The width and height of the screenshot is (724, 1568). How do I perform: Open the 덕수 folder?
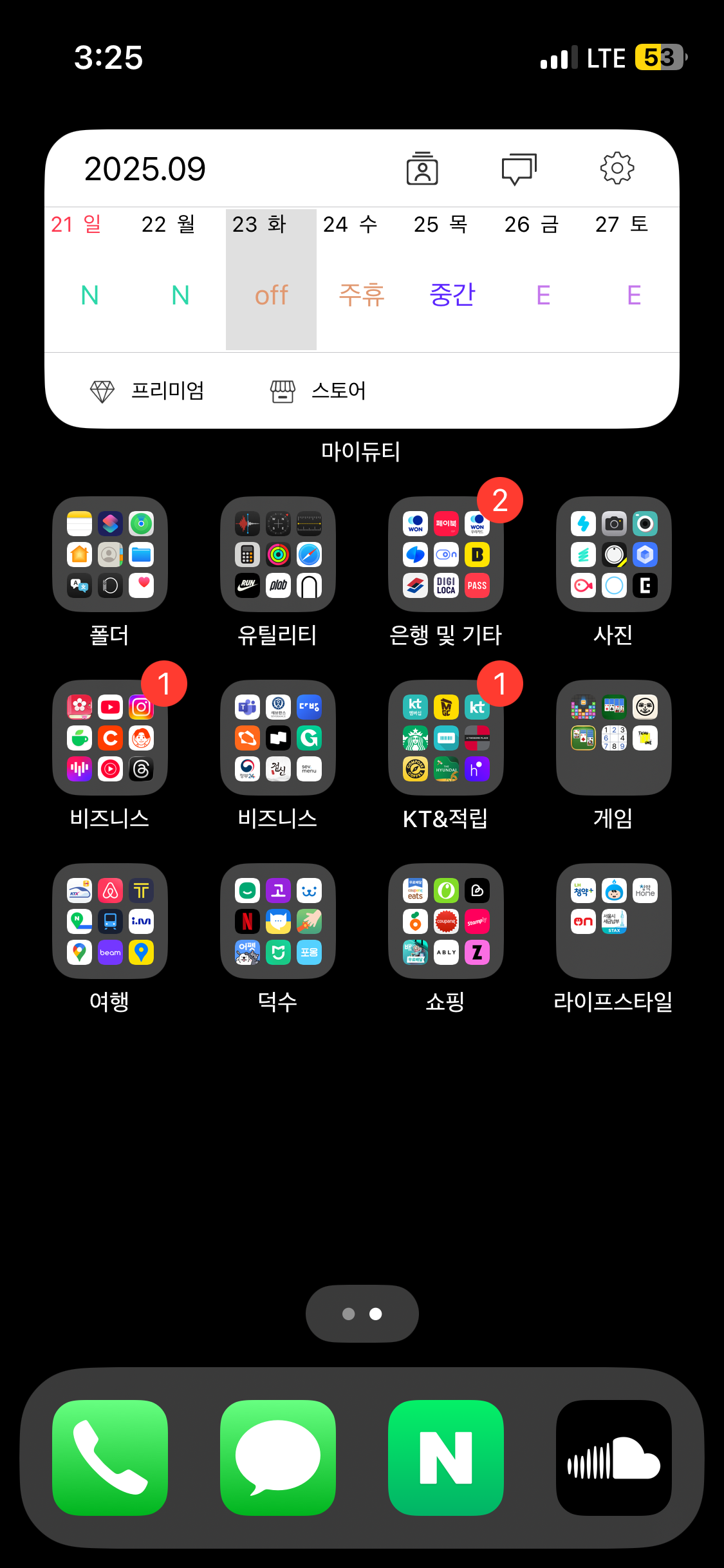click(x=278, y=921)
